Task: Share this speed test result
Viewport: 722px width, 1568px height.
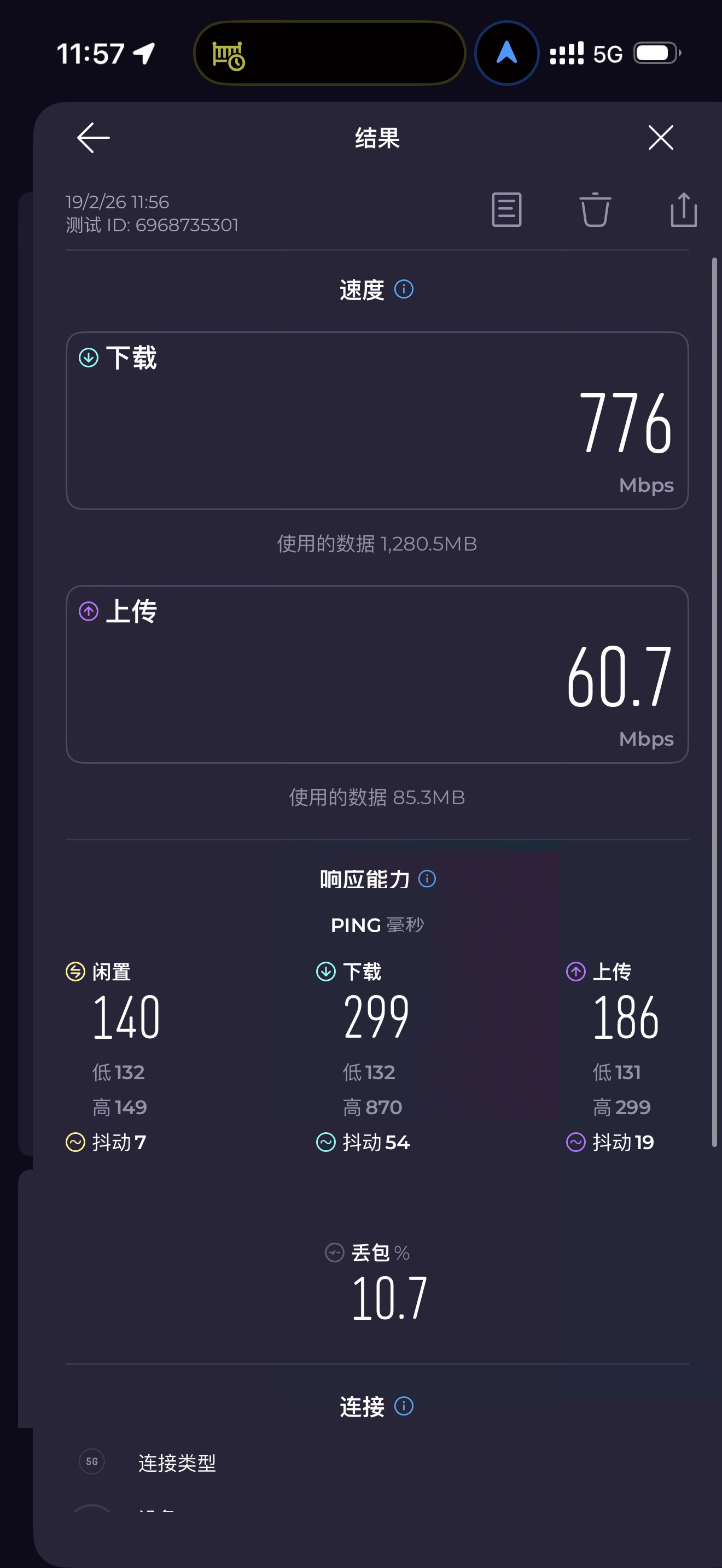Action: (684, 210)
